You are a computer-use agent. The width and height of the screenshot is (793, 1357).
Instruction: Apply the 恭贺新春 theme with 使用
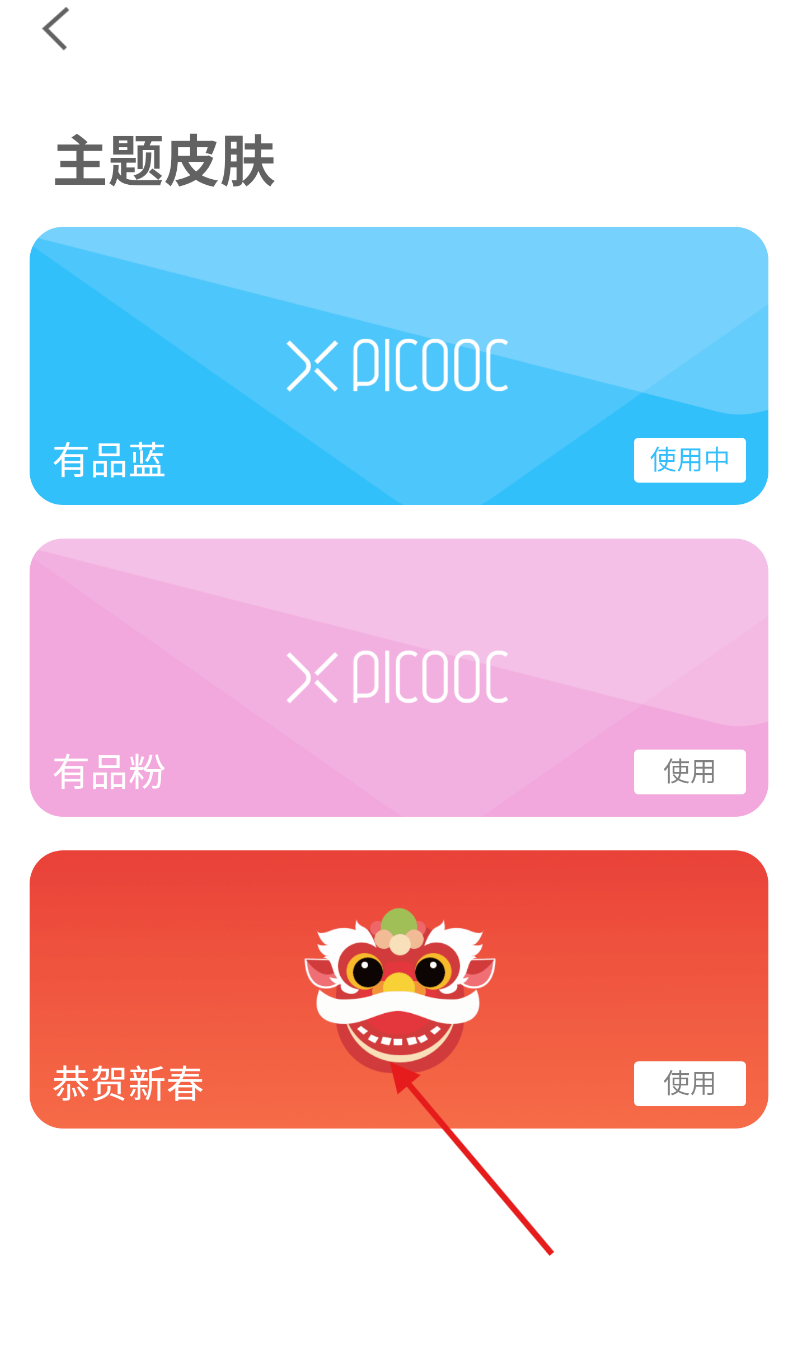point(689,1083)
